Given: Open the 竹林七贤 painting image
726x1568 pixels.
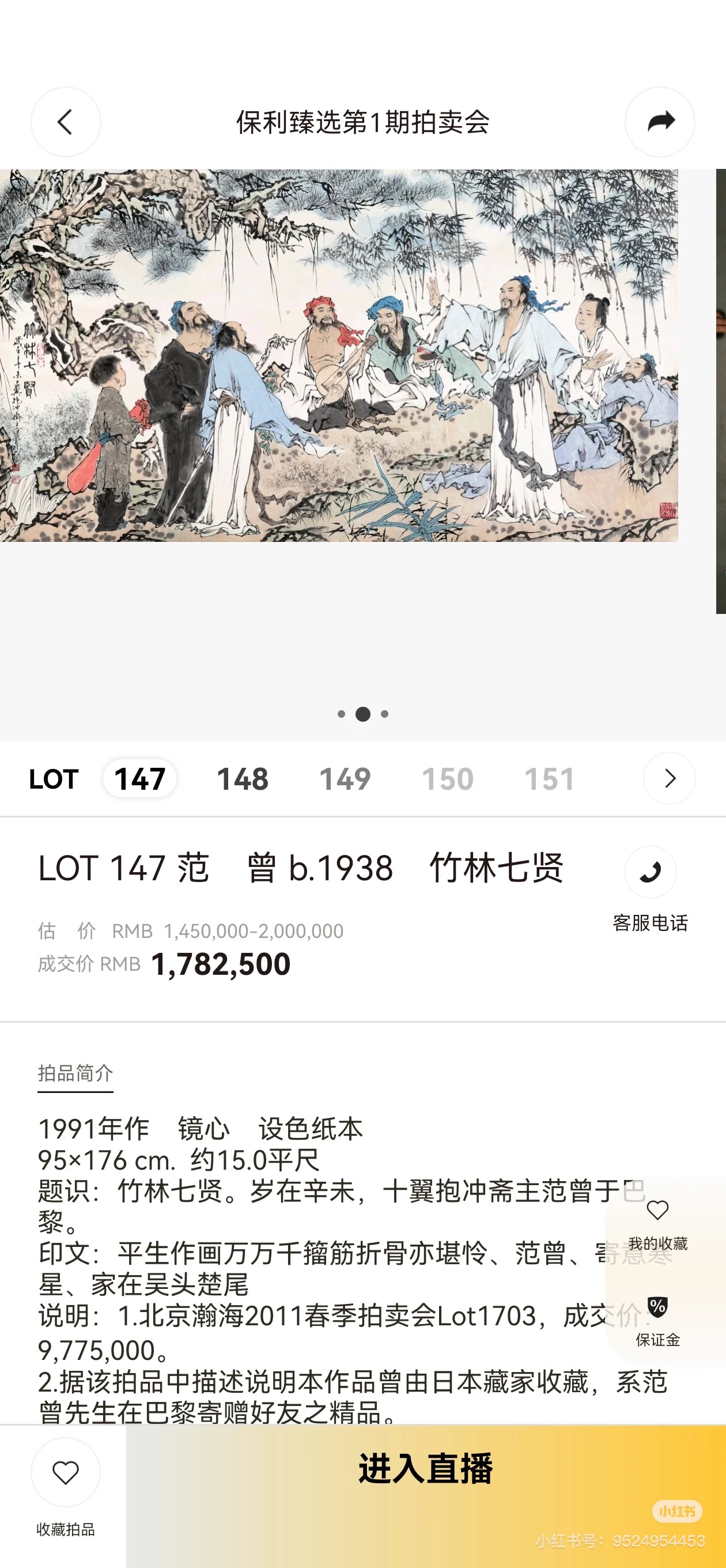Looking at the screenshot, I should coord(338,356).
